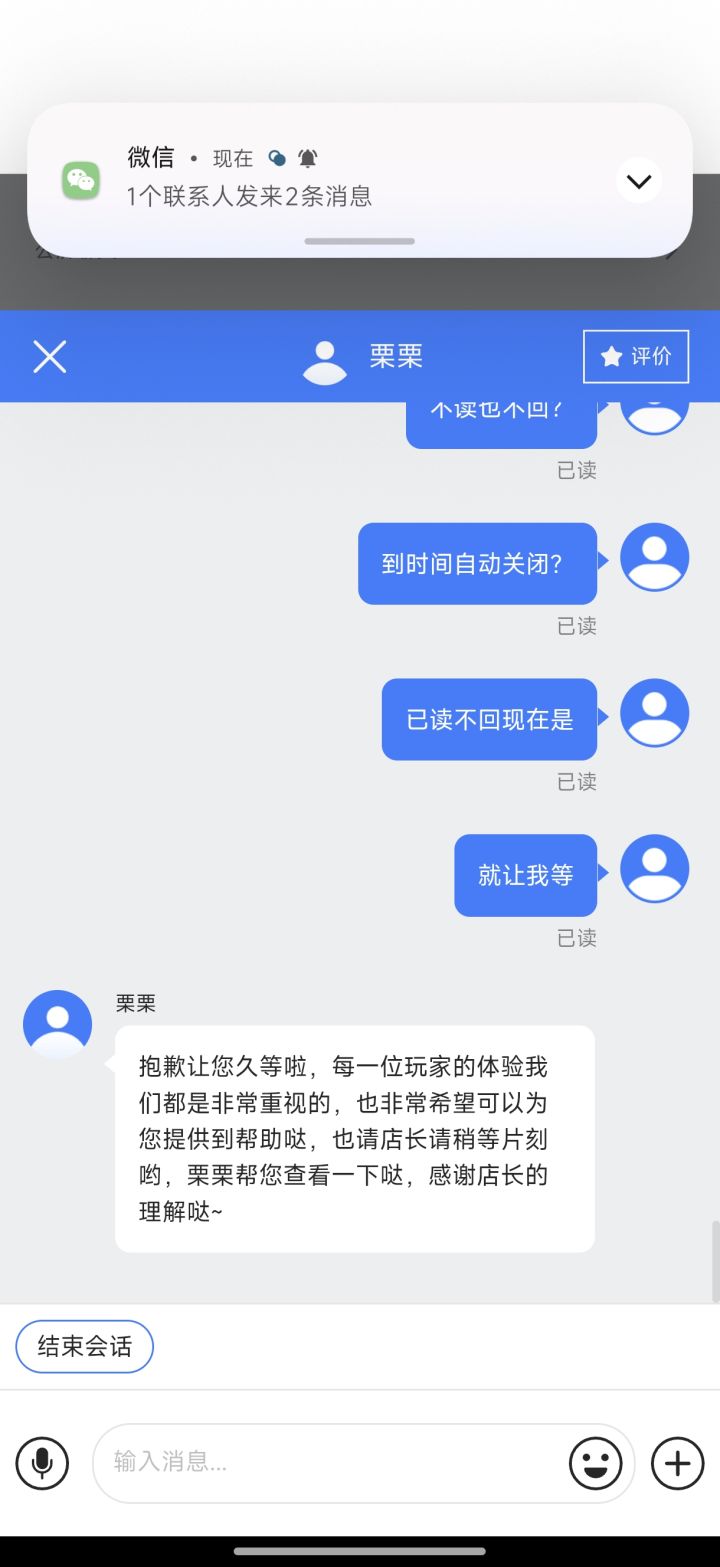Close the chat using the X icon

tap(49, 356)
